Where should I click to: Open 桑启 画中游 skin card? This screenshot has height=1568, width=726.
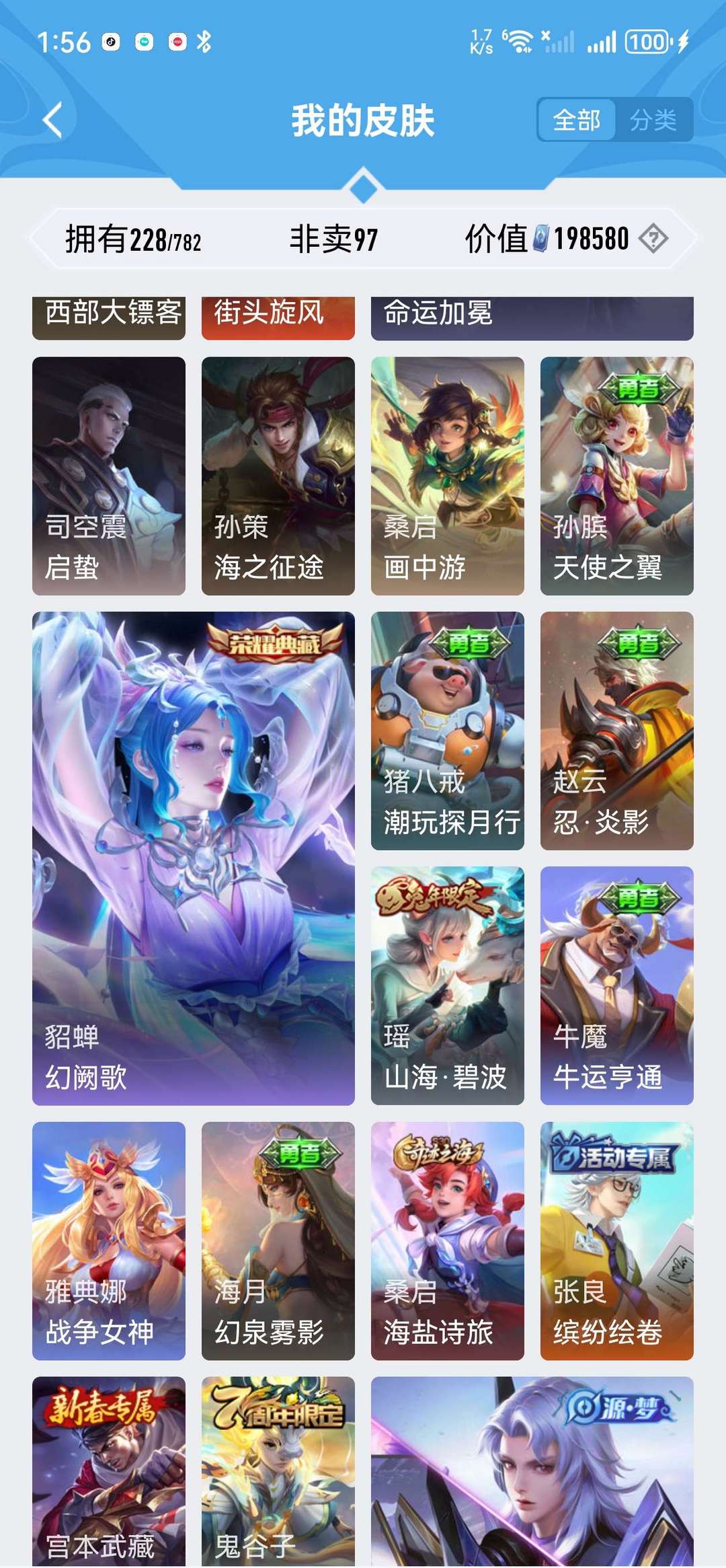pos(447,476)
